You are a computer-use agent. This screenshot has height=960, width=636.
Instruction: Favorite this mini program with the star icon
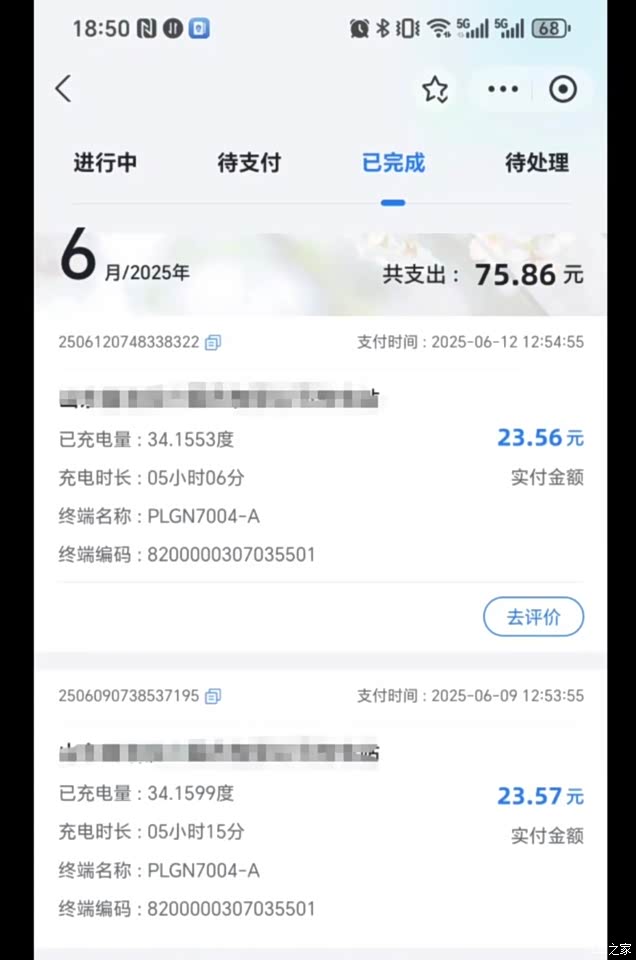(x=434, y=90)
